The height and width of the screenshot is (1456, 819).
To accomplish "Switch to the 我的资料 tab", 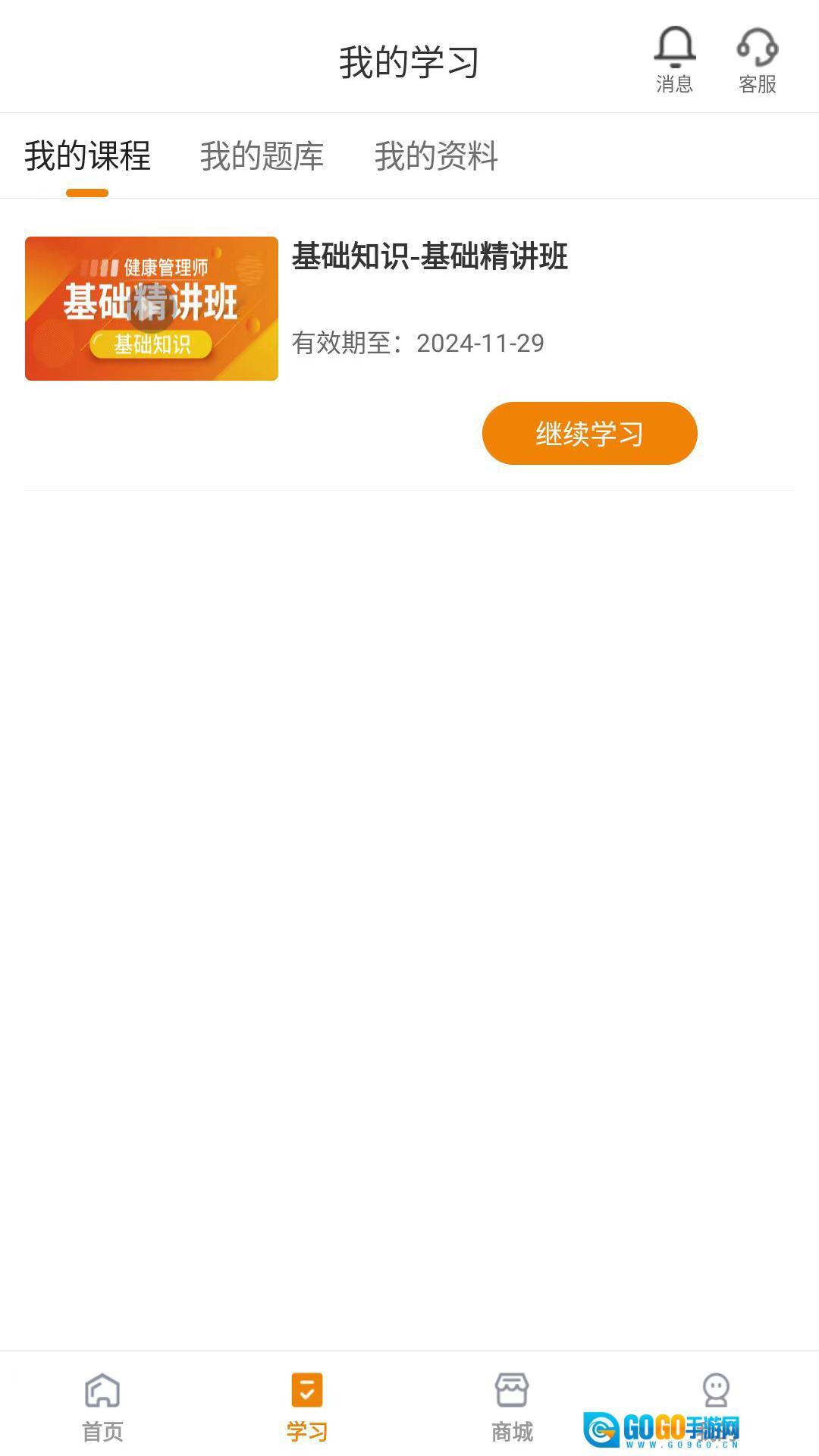I will (436, 156).
